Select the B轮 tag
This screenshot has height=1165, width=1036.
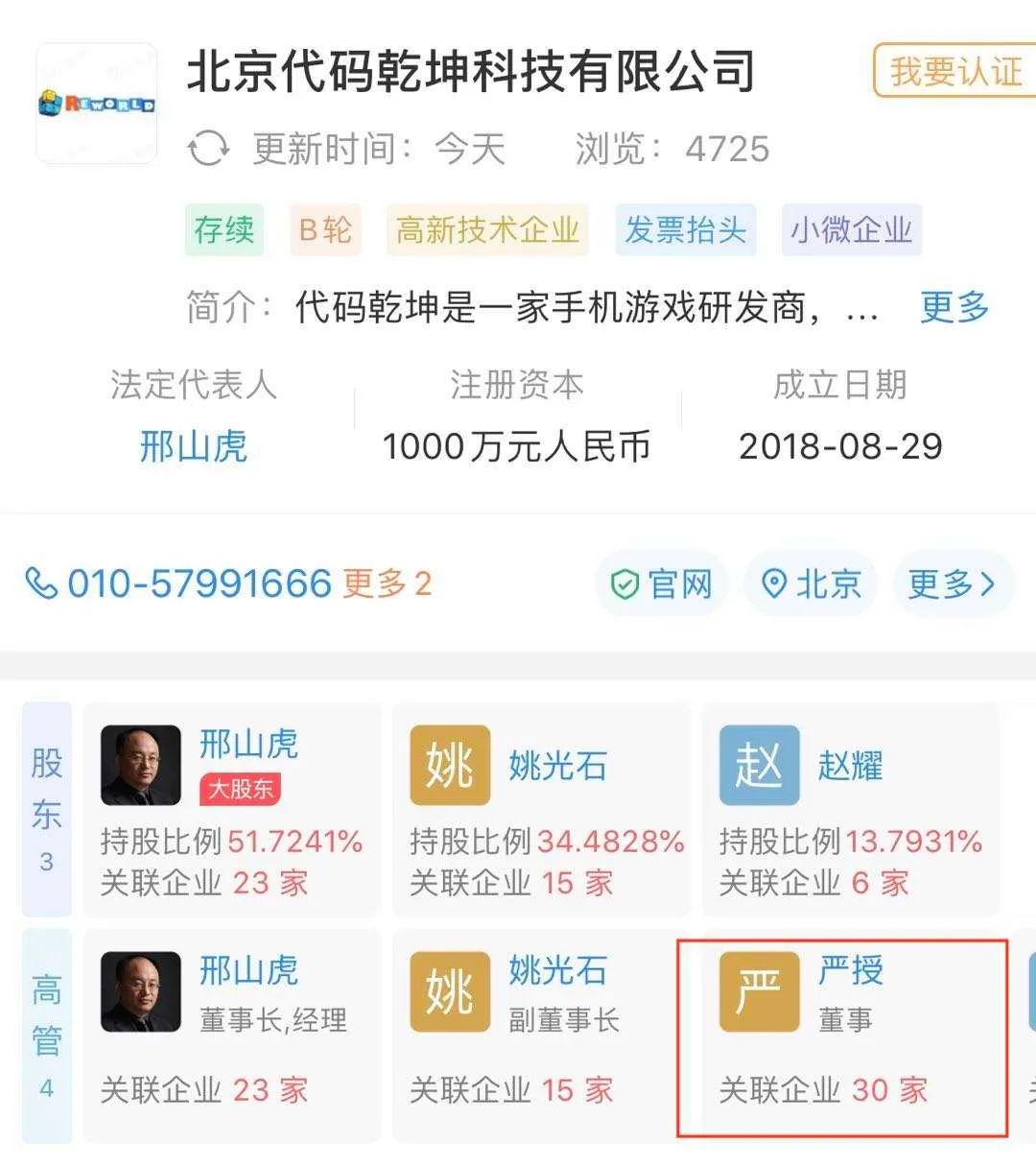pos(325,230)
